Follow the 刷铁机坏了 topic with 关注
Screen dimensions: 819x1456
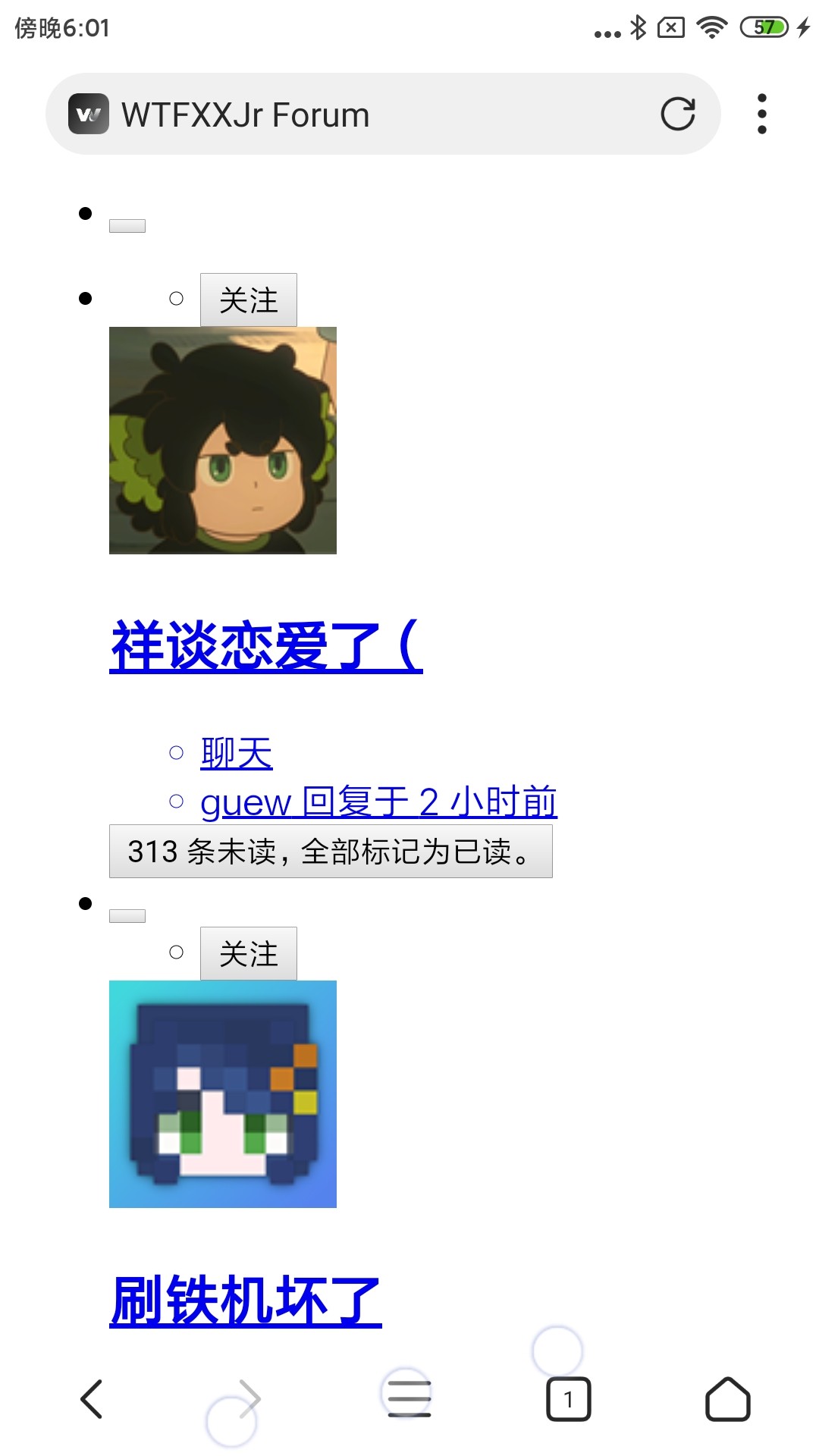coord(248,954)
